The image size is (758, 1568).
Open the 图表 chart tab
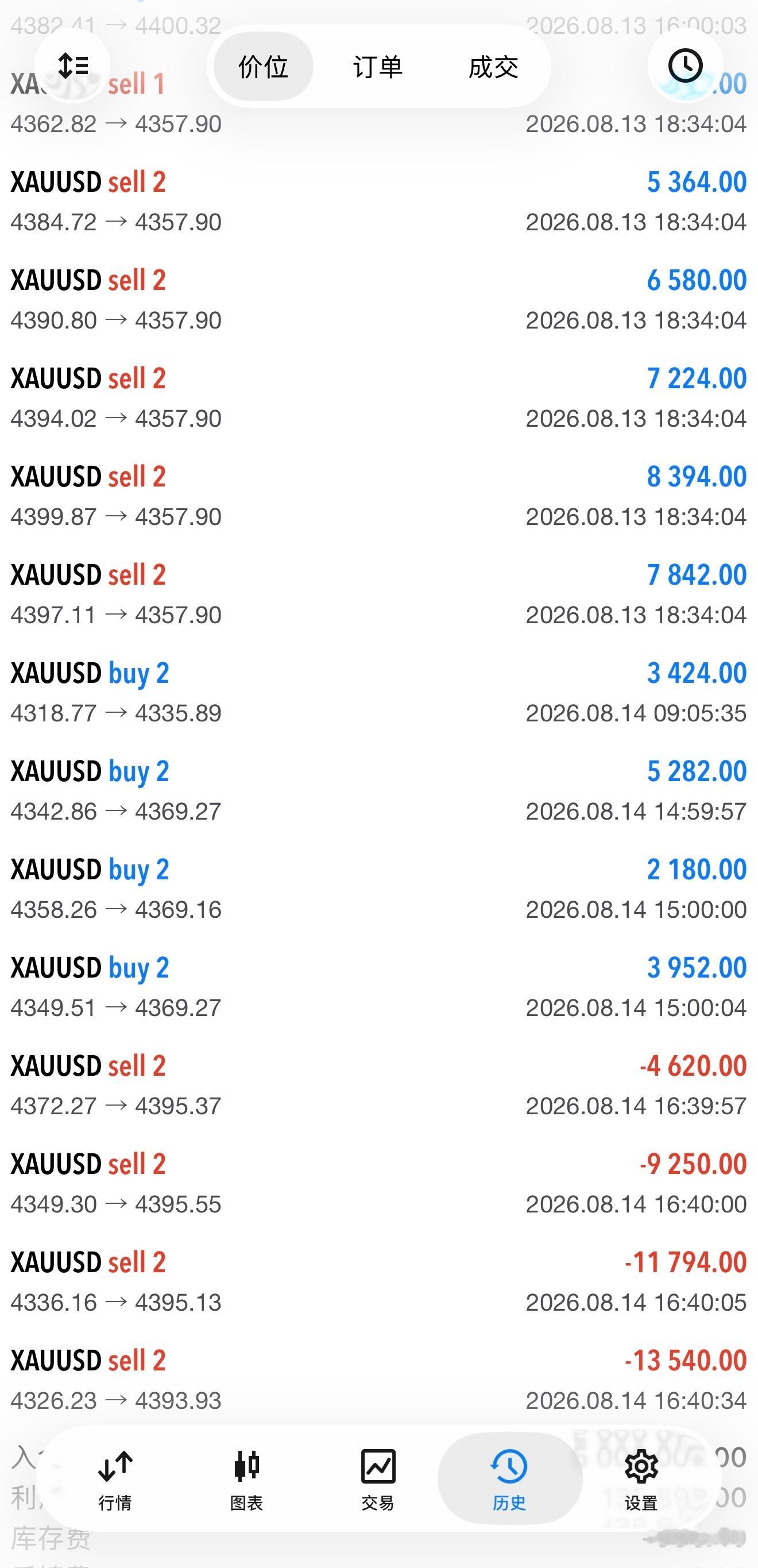click(x=246, y=1481)
